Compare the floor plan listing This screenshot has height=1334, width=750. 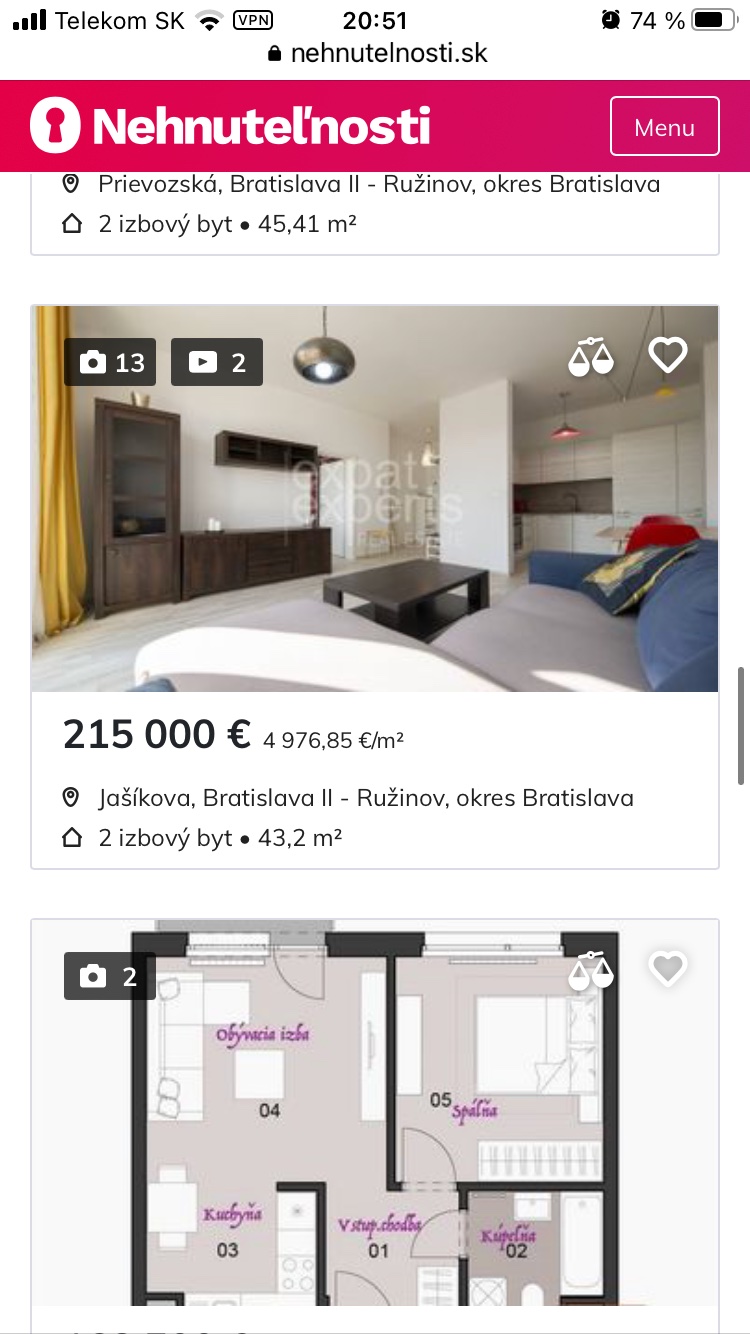pyautogui.click(x=591, y=969)
